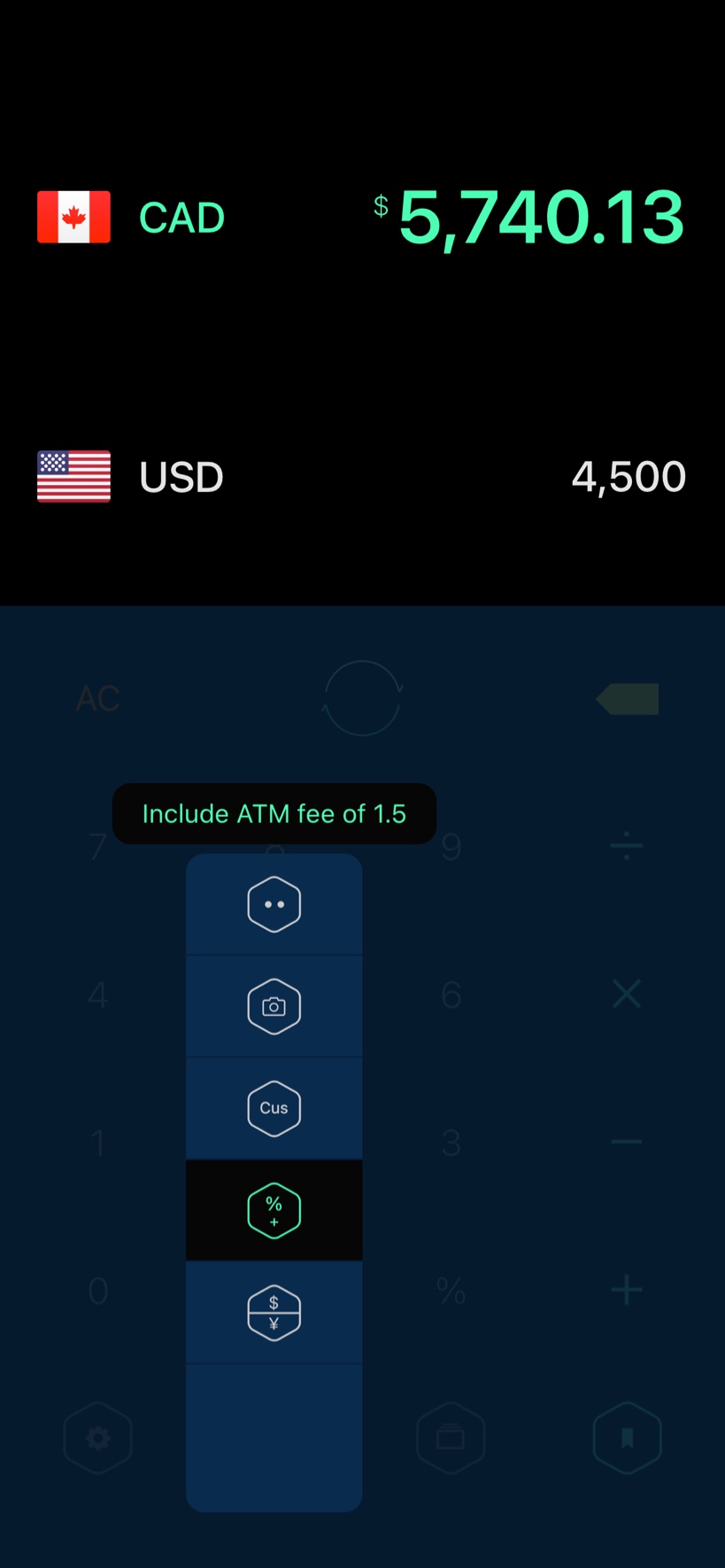The image size is (725, 1568).
Task: Tap the highlighted percent-plus ATM fee option
Action: [274, 1210]
